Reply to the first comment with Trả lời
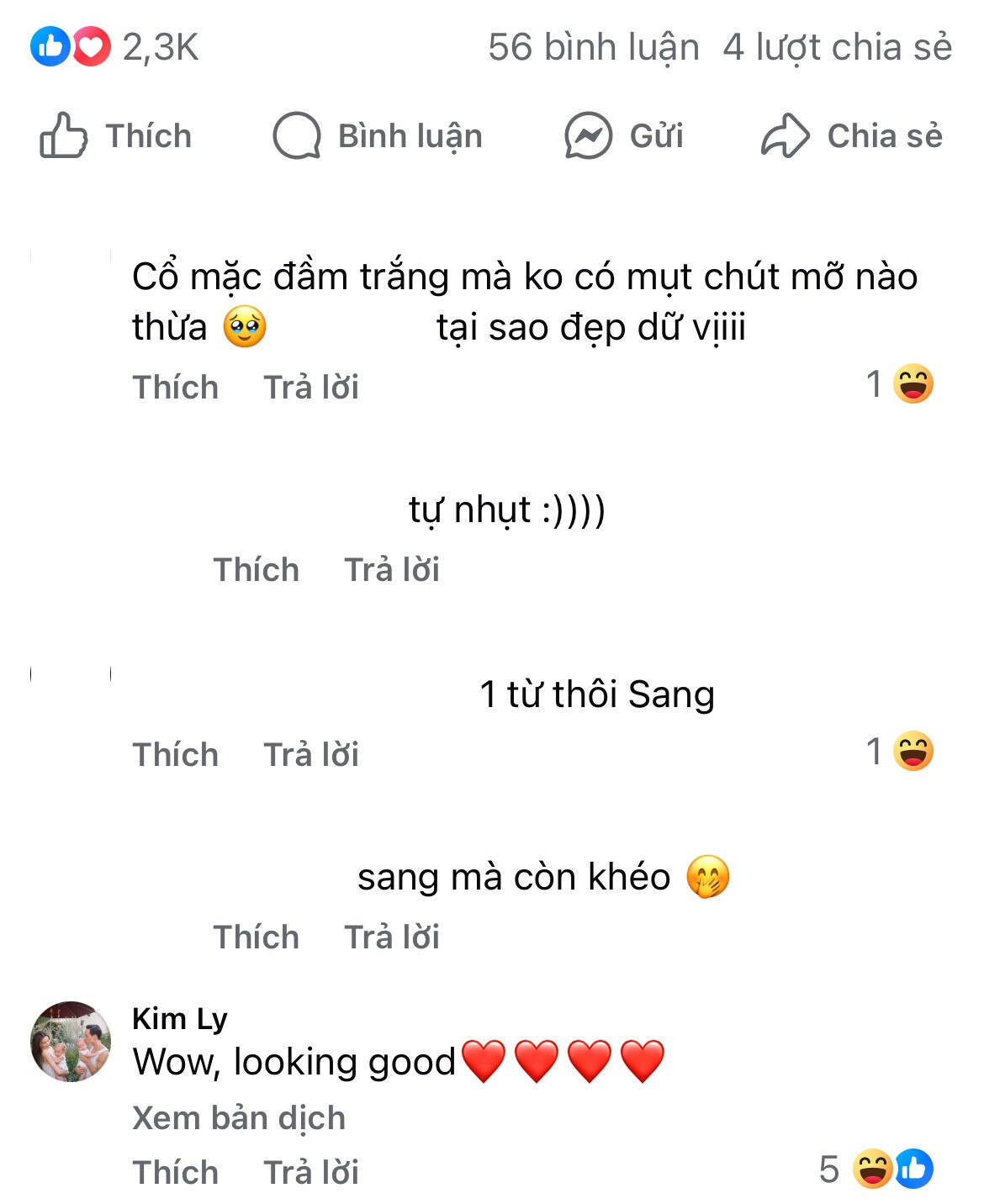The width and height of the screenshot is (984, 1204). (x=311, y=388)
